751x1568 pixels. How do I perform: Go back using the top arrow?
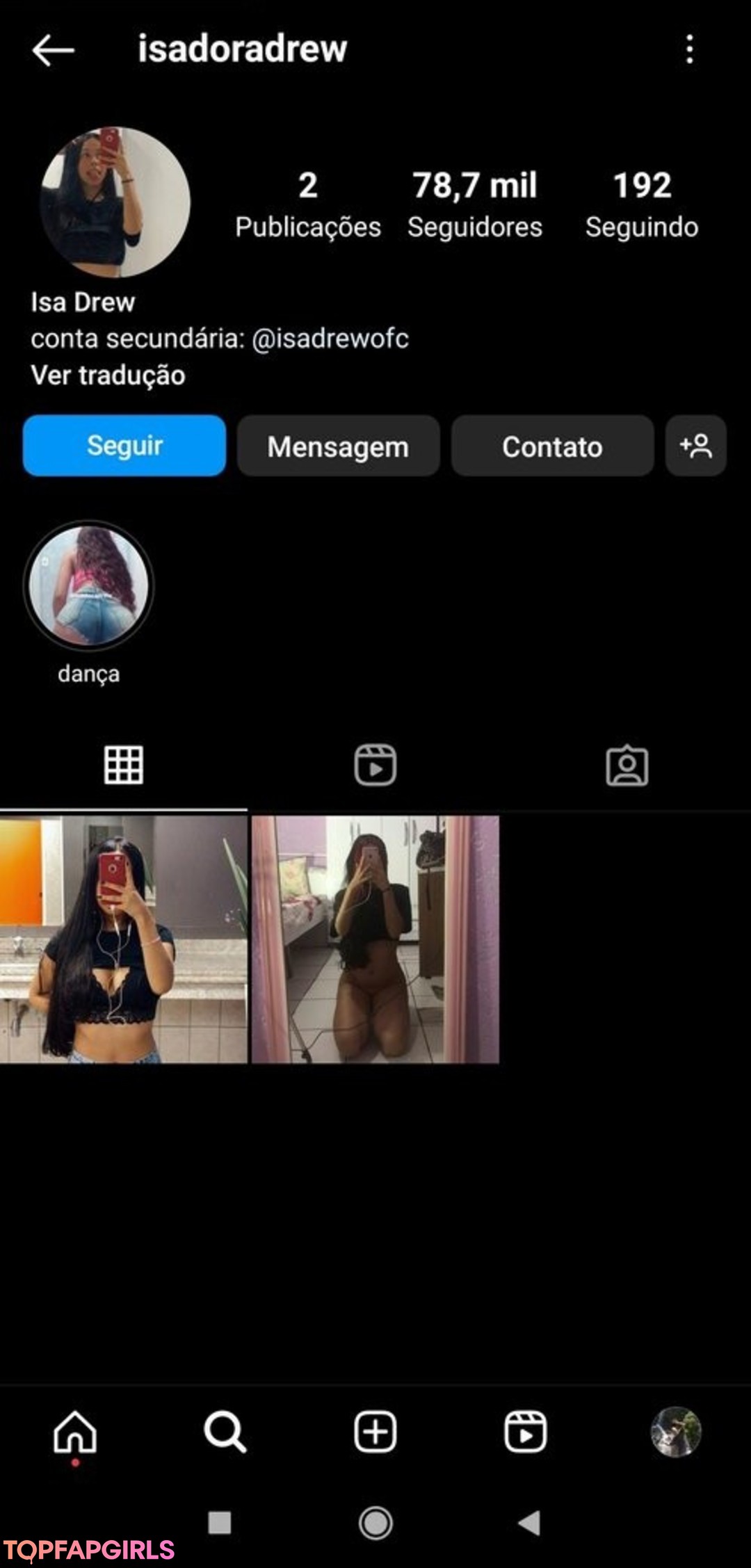(x=53, y=50)
